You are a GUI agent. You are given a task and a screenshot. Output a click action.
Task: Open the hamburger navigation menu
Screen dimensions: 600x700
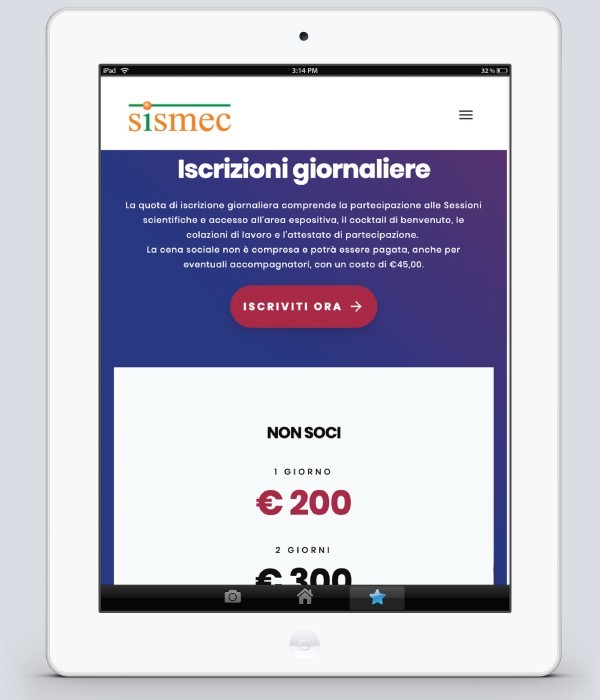(465, 115)
